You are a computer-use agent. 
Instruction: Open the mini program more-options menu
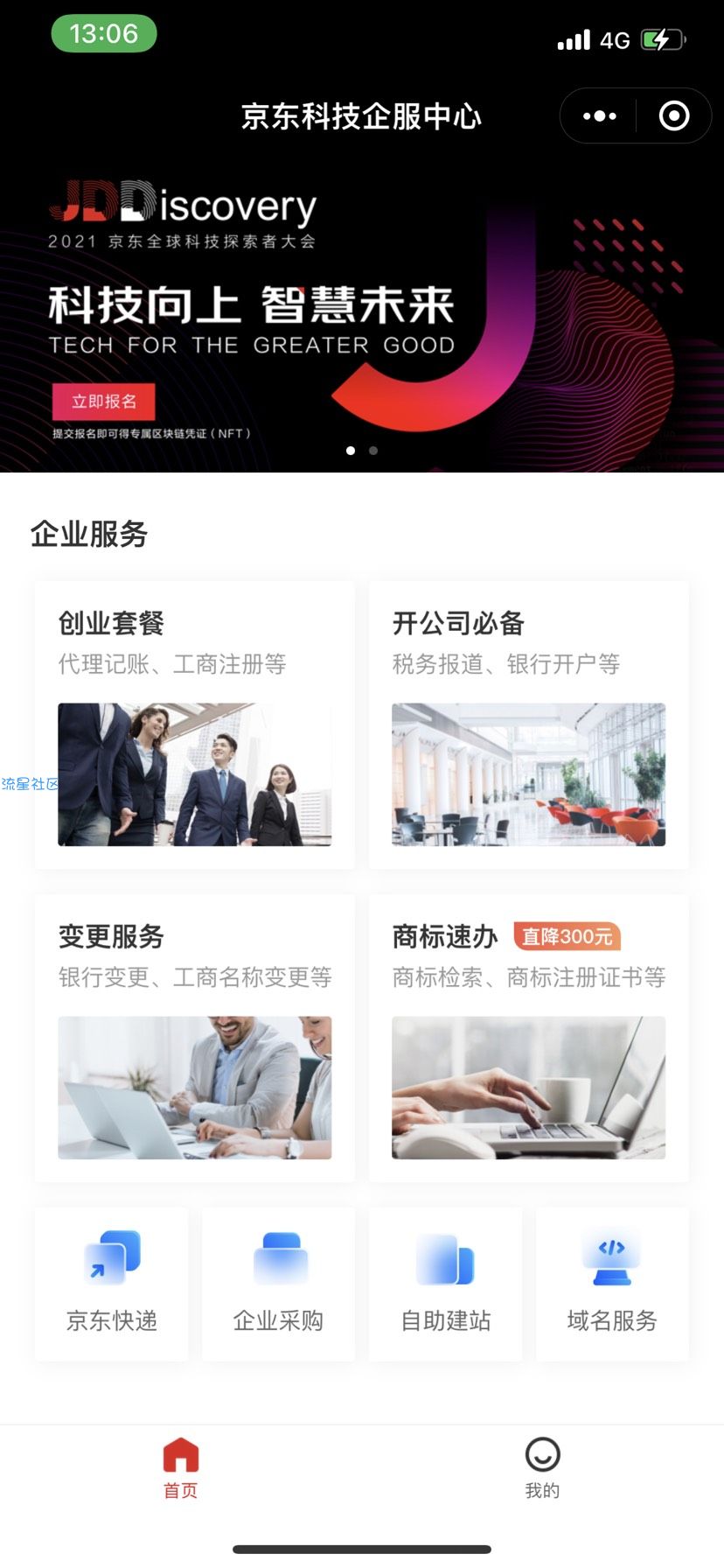click(x=599, y=116)
